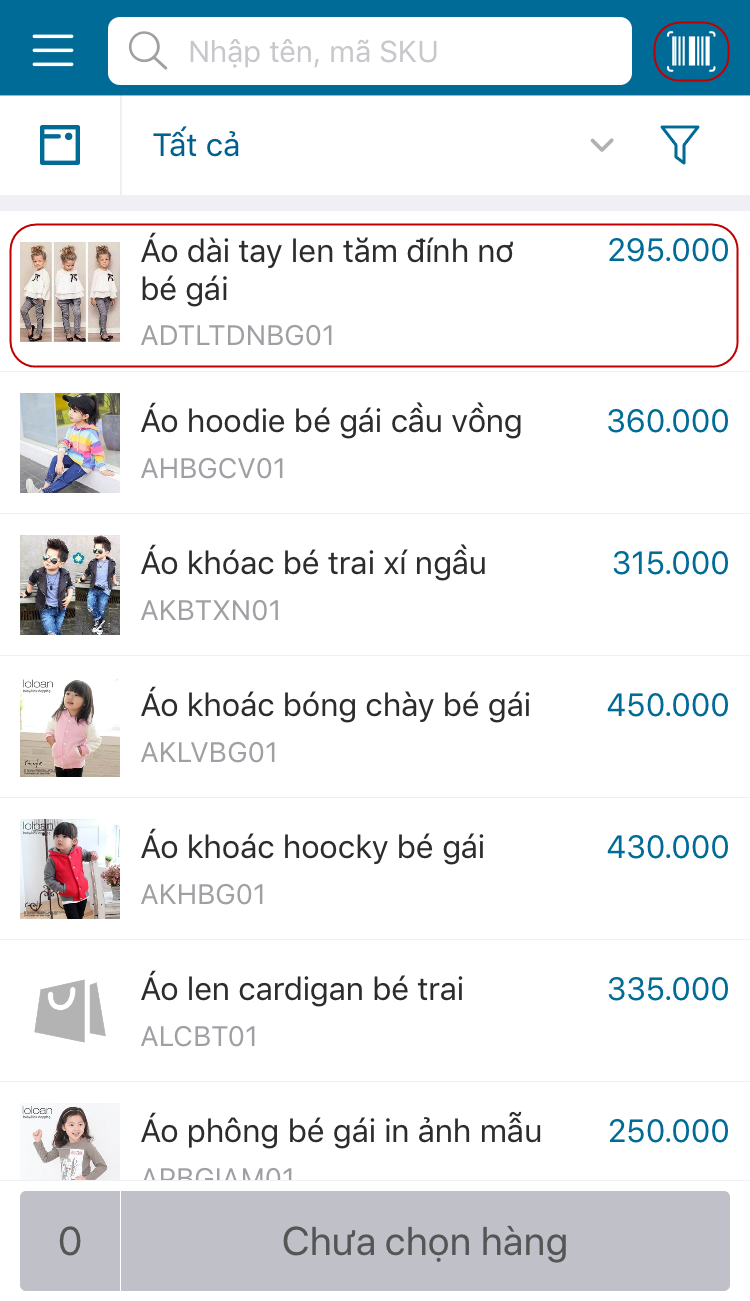
Task: Add Áo hoodie bé gái cầu vồng
Action: (x=374, y=442)
